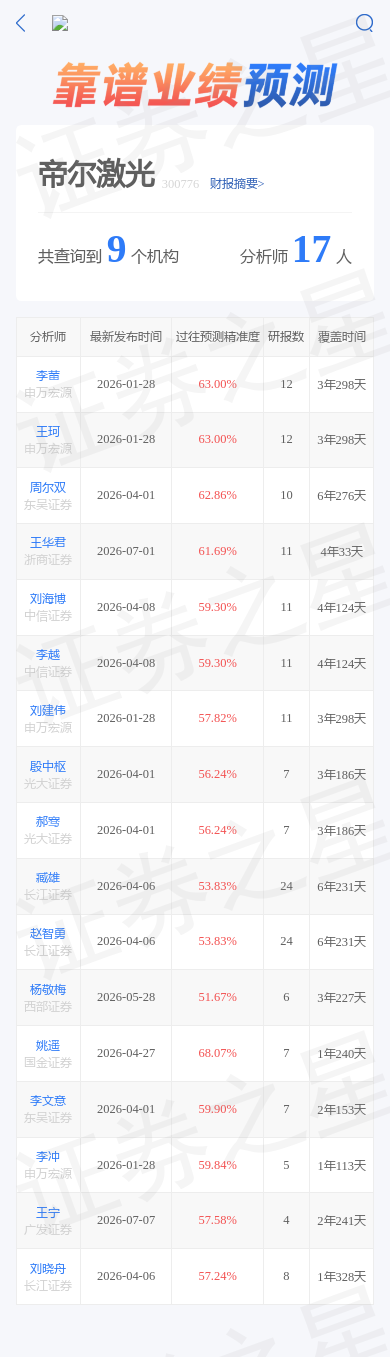Open the search magnifier icon
The height and width of the screenshot is (1357, 390).
coord(365,23)
